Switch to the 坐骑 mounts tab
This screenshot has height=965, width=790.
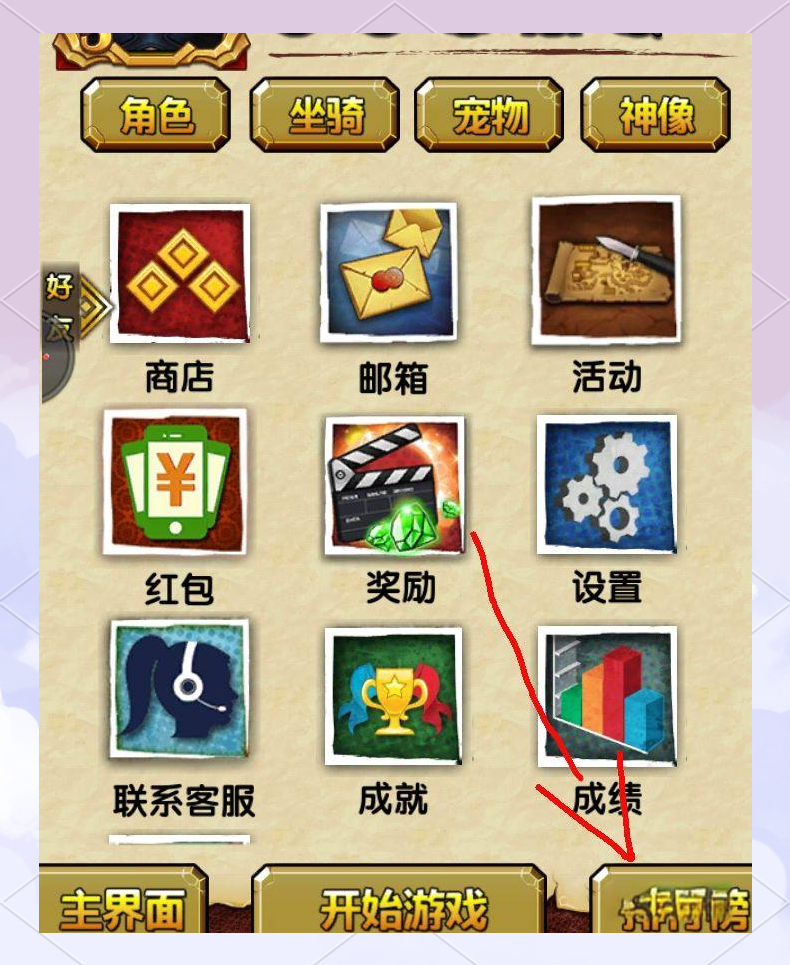click(323, 116)
